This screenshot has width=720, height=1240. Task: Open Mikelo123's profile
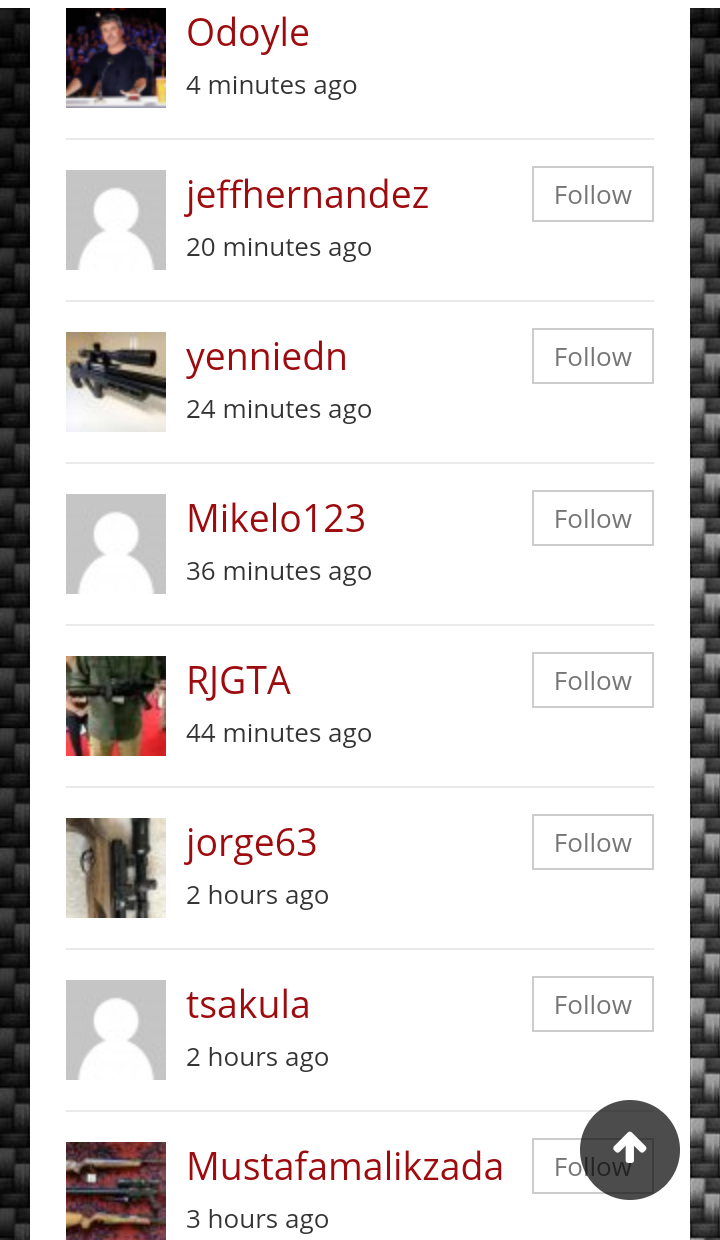coord(275,518)
